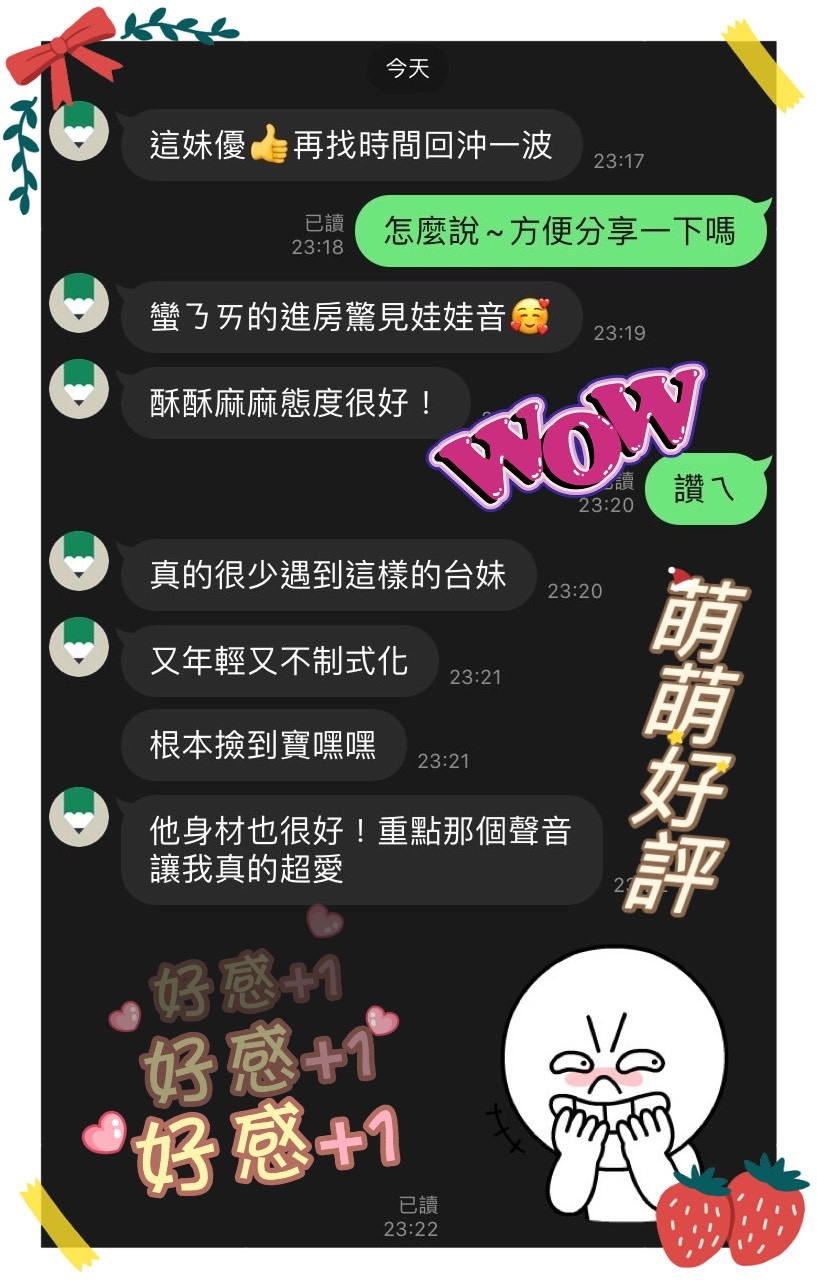Click the 他身材也很好 long message bubble
The image size is (817, 1288).
coord(360,851)
